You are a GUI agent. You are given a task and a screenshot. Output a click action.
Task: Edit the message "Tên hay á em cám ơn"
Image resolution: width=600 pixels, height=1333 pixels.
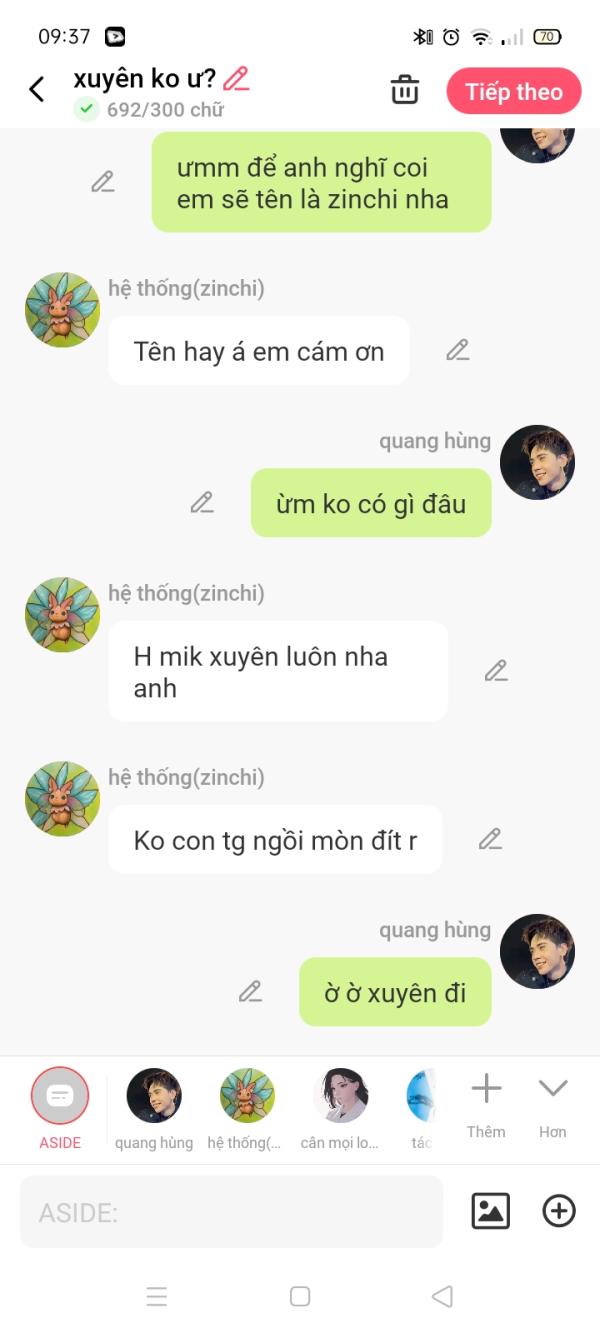(x=458, y=350)
